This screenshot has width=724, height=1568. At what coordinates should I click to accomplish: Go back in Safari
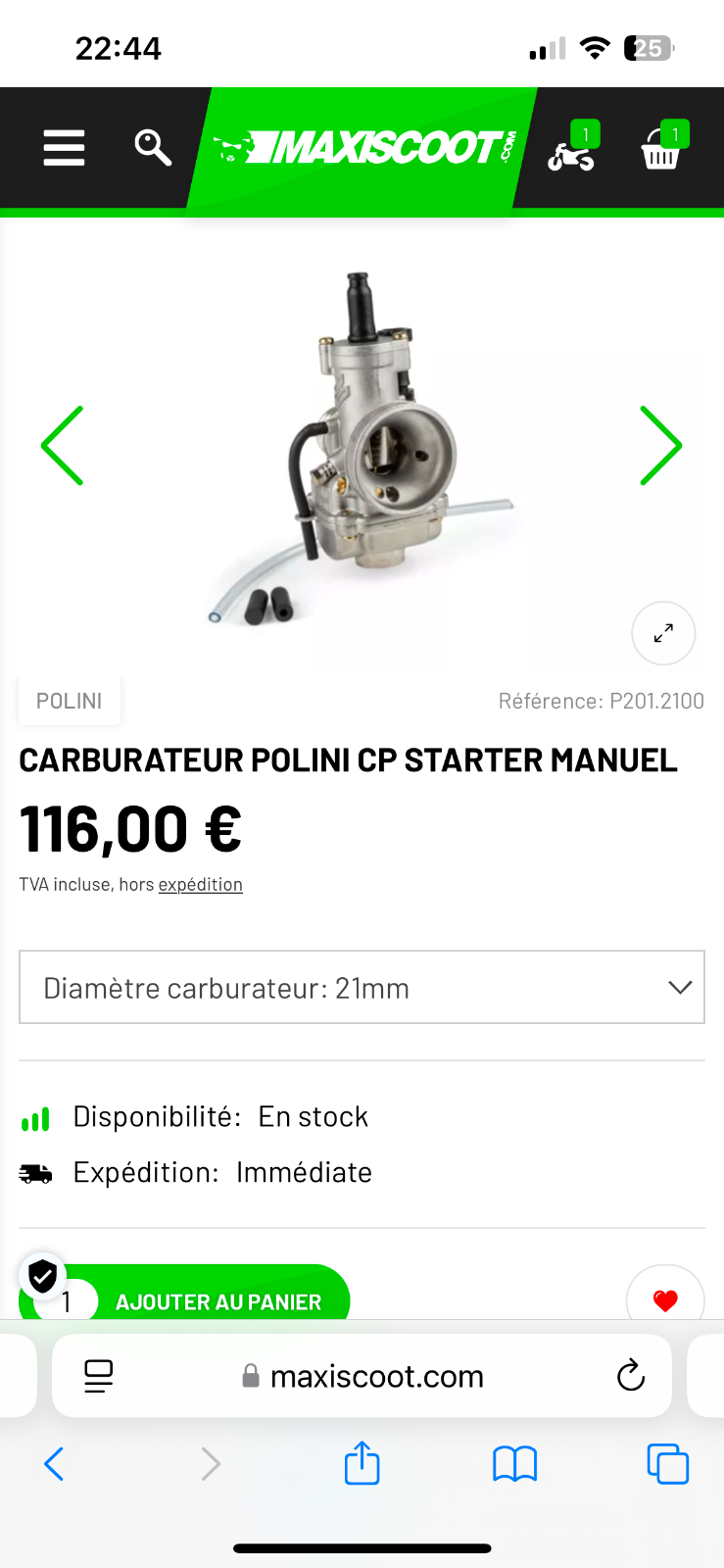point(54,1464)
